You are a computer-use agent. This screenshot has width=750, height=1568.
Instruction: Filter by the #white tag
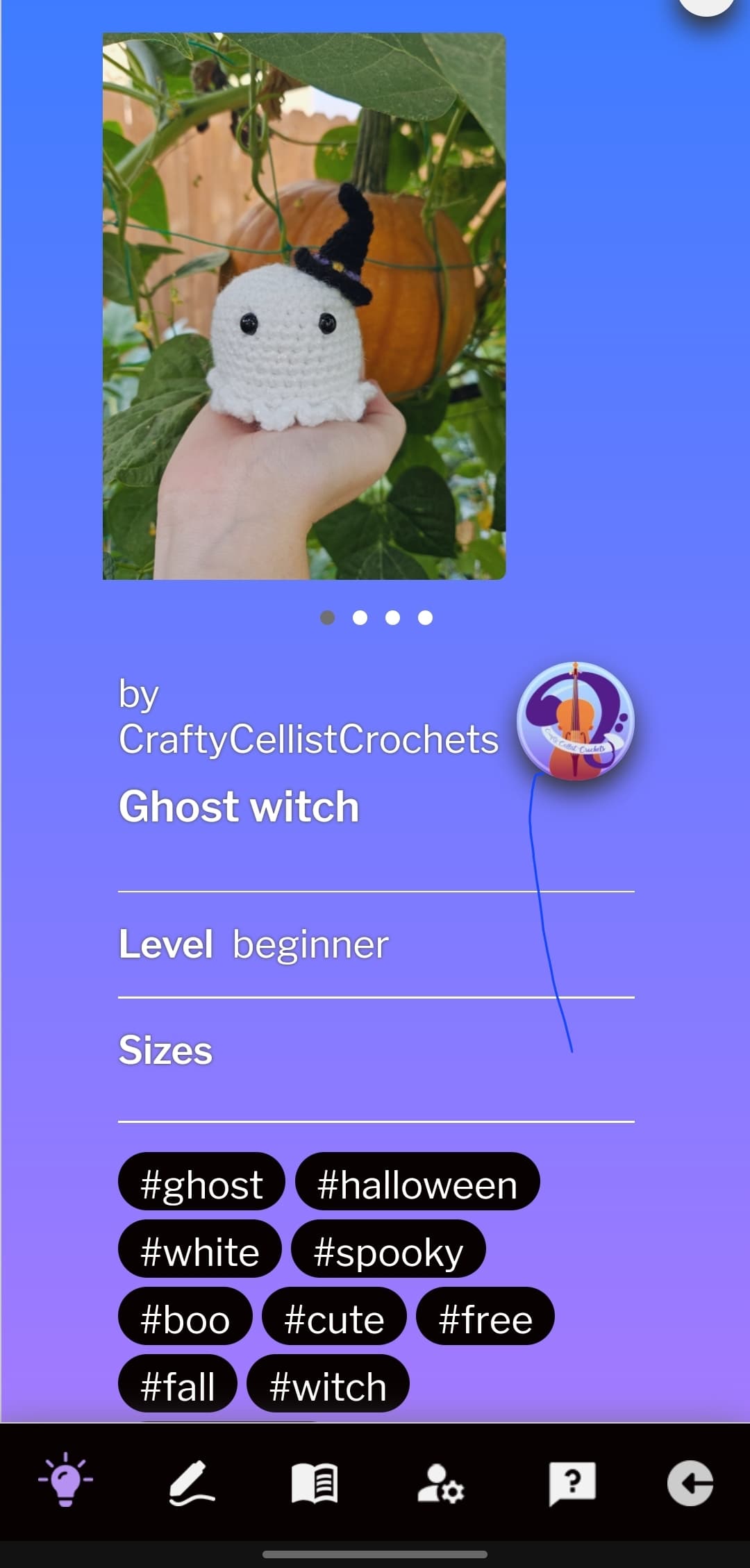click(x=200, y=1251)
